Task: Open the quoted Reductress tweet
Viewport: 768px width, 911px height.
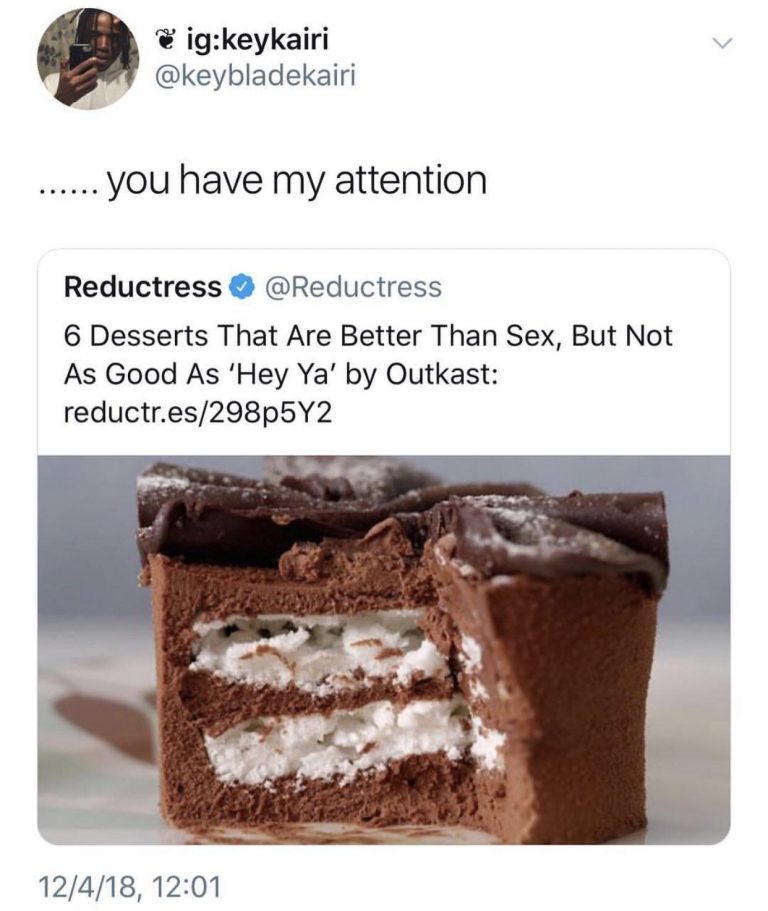Action: click(x=384, y=340)
